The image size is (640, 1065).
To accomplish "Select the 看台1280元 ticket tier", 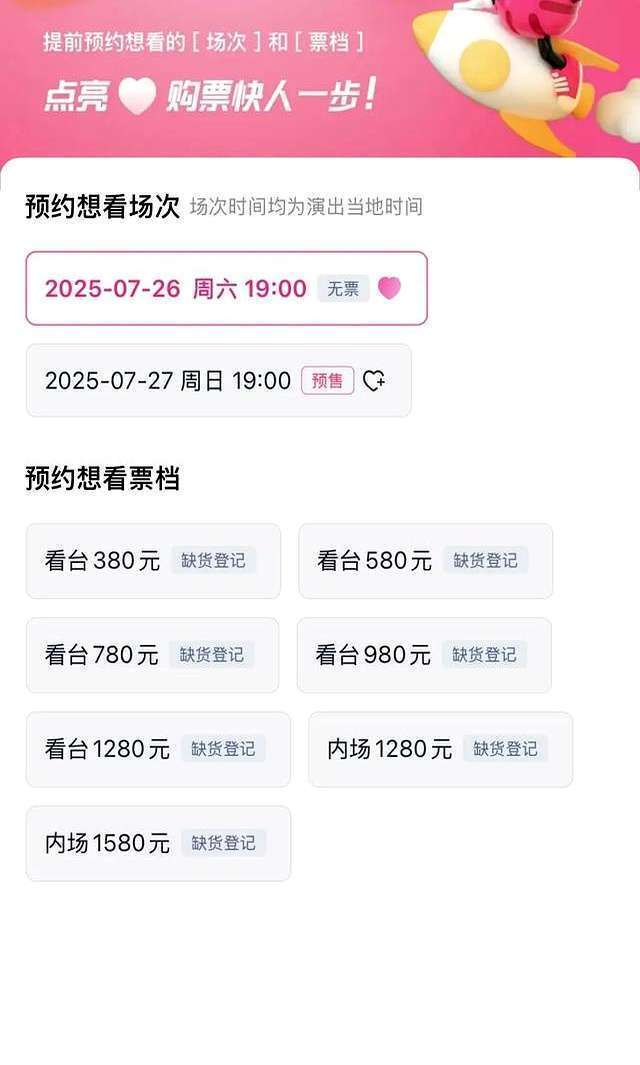I will [158, 749].
